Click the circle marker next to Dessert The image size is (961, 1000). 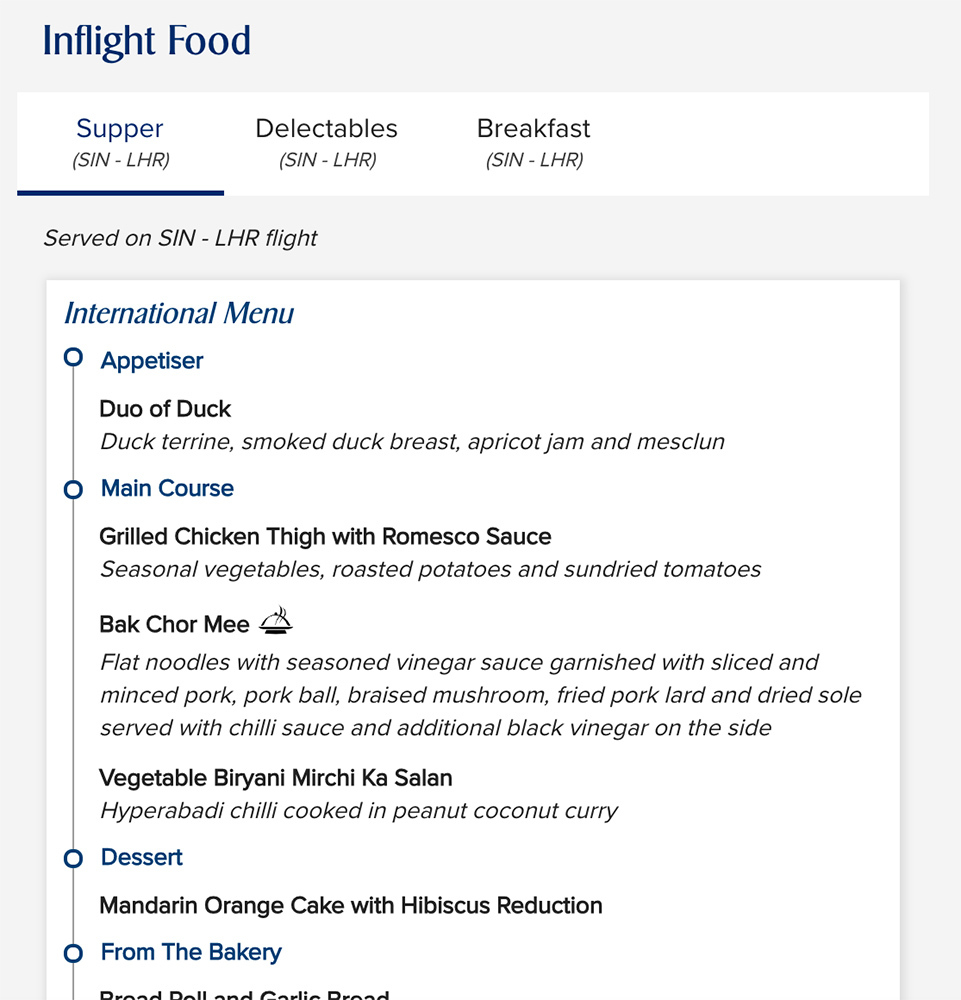coord(72,858)
